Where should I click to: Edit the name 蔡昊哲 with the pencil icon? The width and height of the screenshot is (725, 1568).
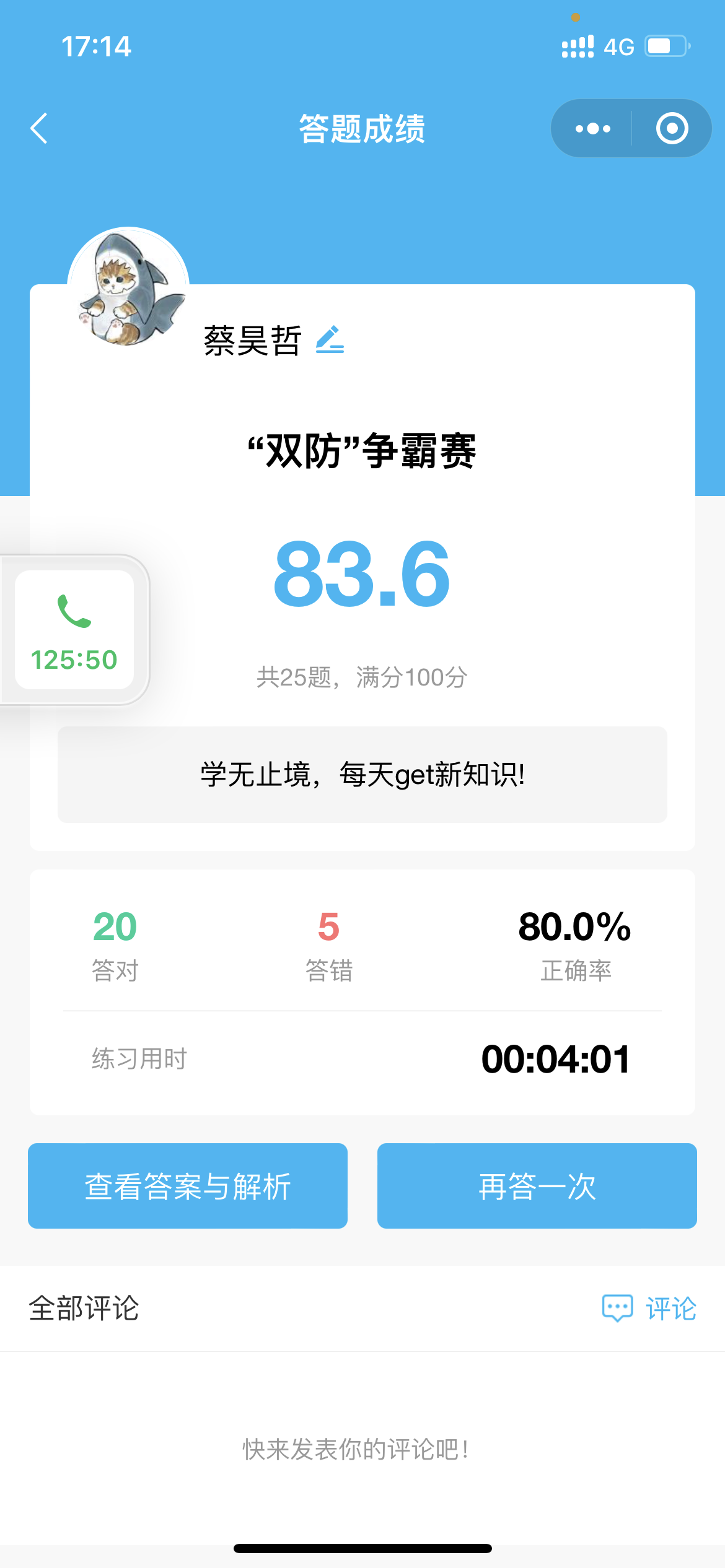coord(330,340)
